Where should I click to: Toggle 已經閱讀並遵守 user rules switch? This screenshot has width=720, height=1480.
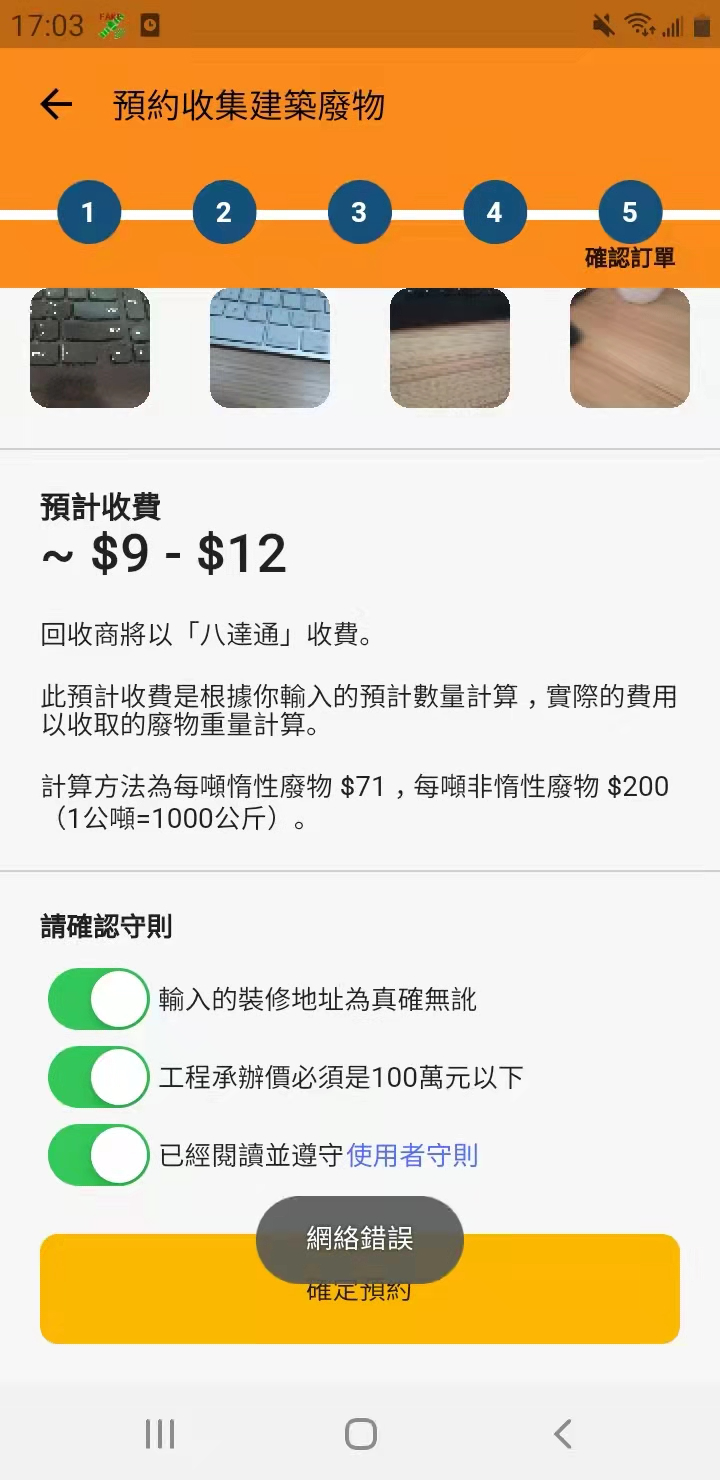(98, 1155)
